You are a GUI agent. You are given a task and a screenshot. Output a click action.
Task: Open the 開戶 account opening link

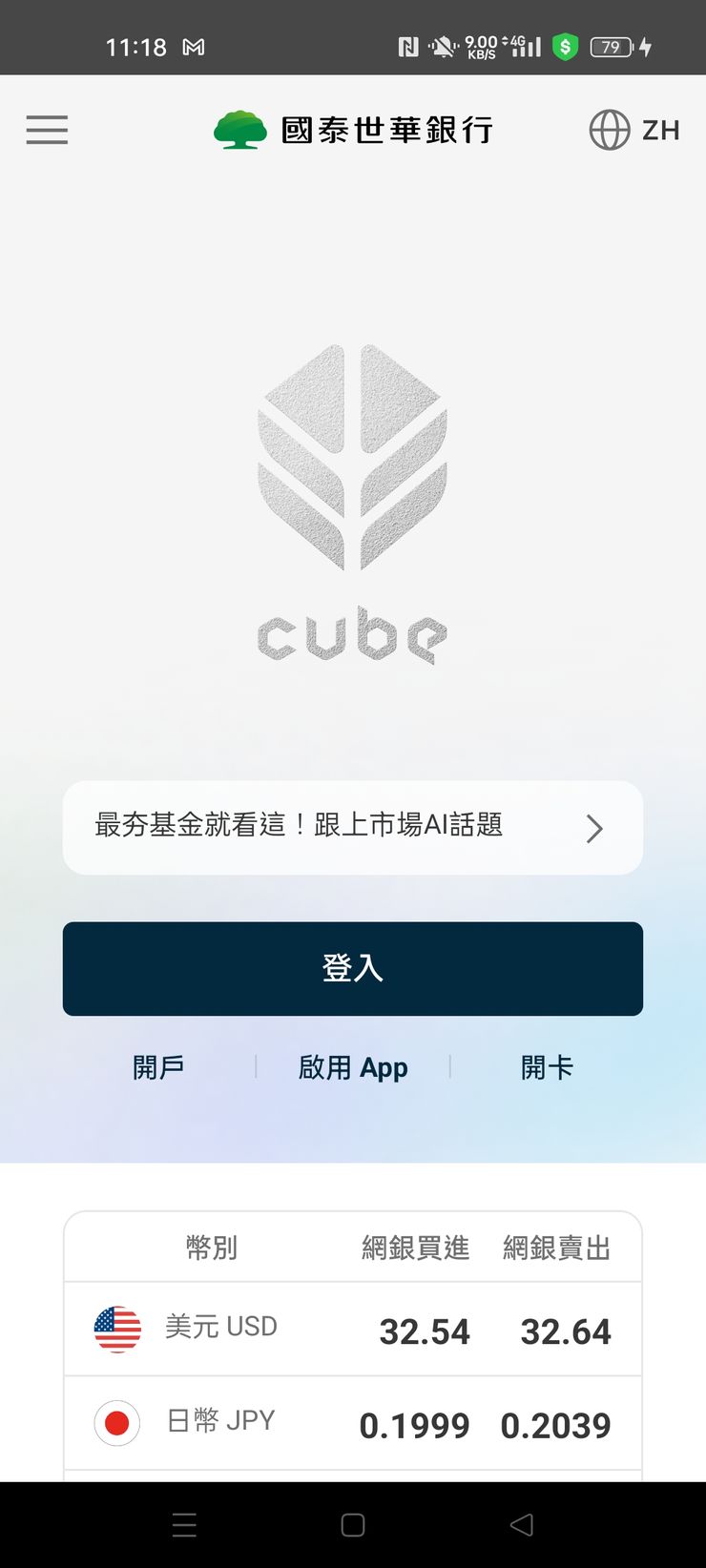coord(159,1066)
